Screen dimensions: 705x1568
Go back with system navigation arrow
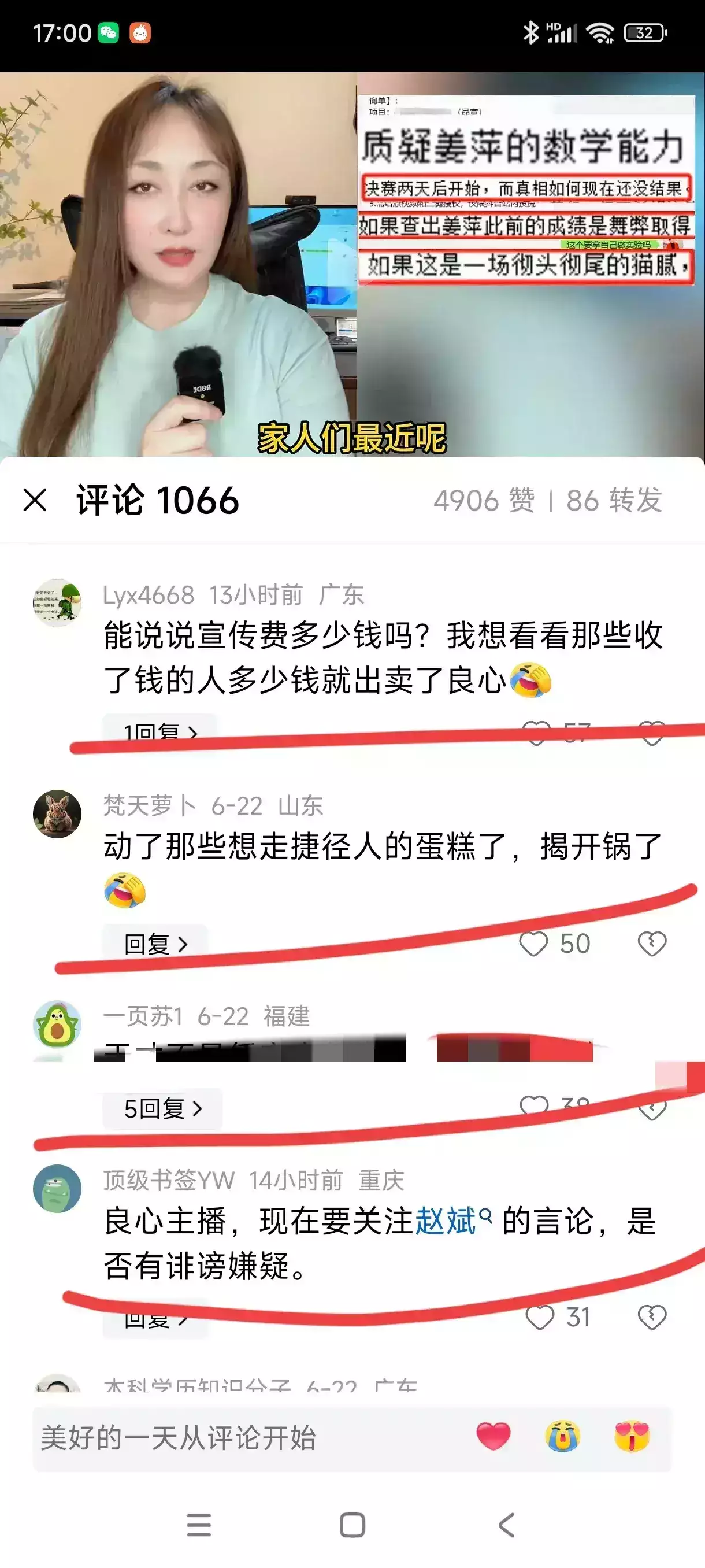click(x=506, y=1525)
